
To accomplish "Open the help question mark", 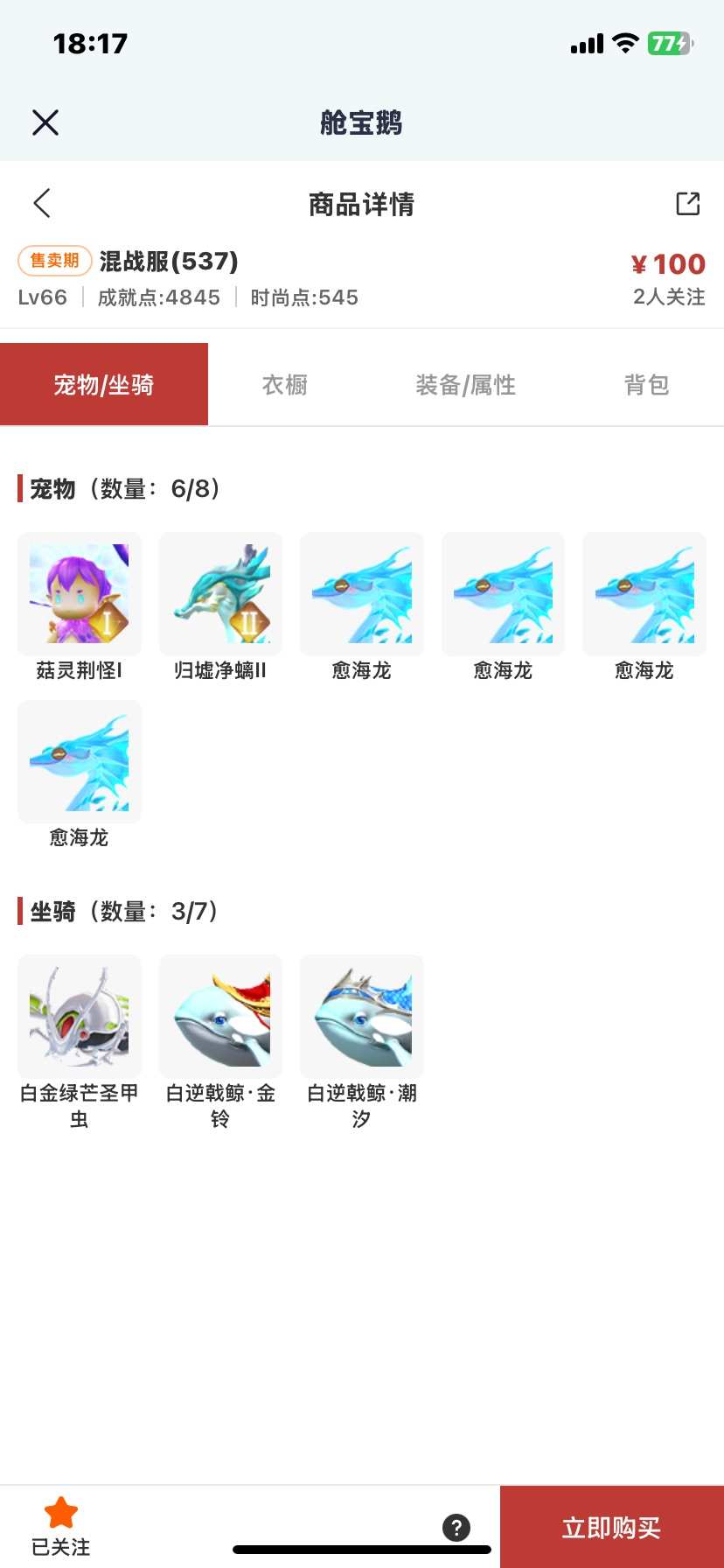I will 456,1528.
